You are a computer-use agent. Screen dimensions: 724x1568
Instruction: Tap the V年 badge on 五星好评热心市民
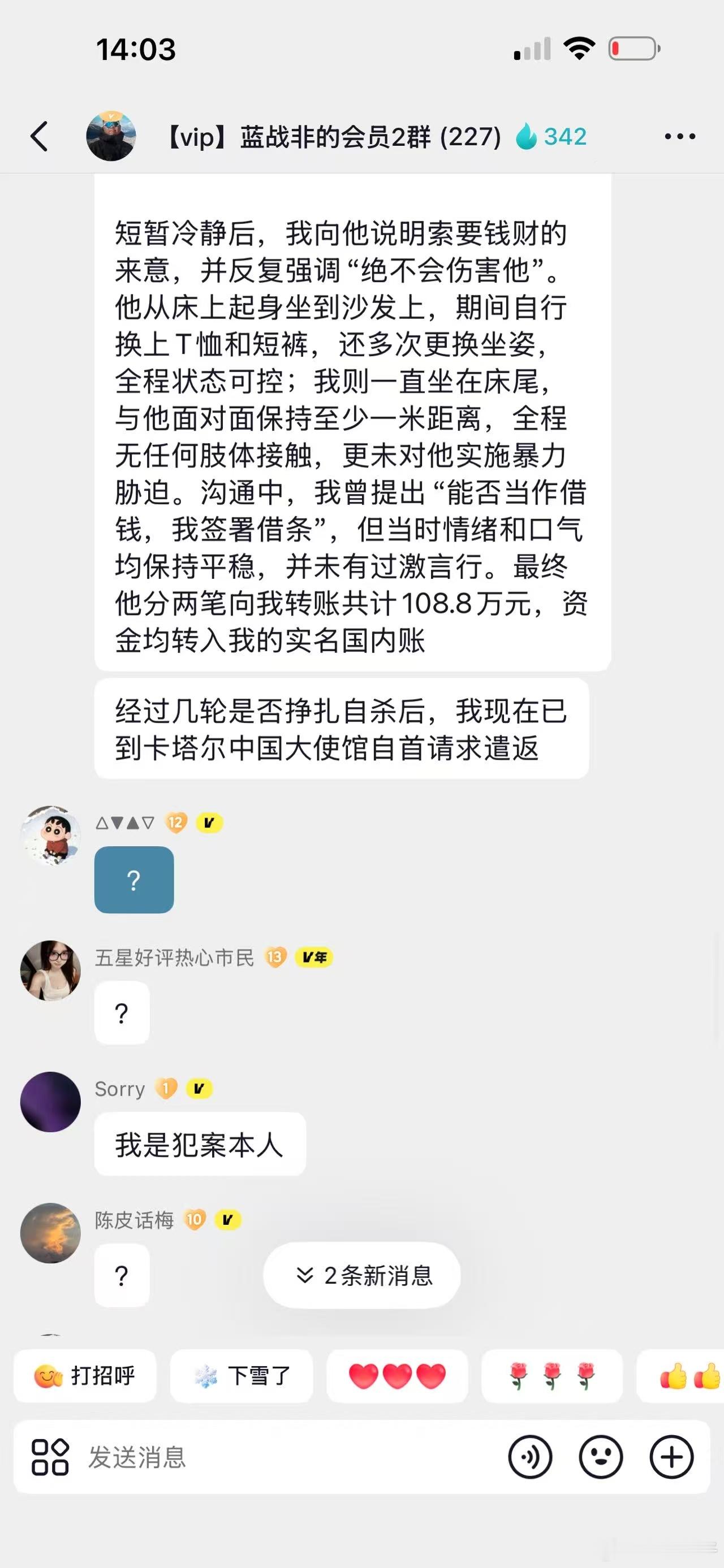click(313, 957)
